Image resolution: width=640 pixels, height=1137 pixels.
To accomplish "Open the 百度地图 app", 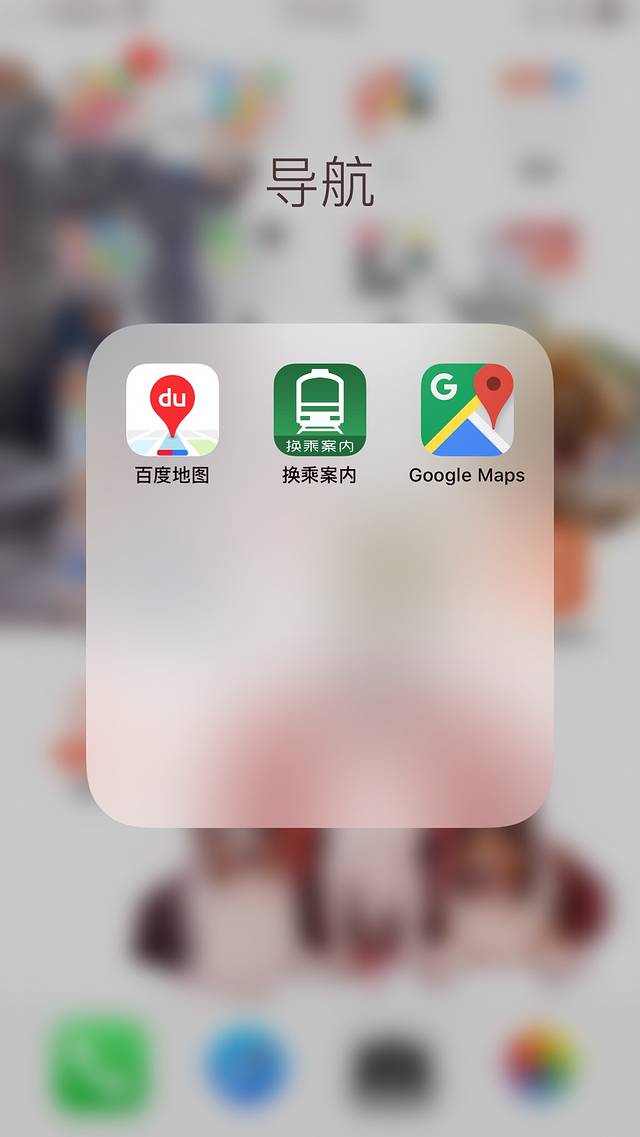I will (172, 410).
